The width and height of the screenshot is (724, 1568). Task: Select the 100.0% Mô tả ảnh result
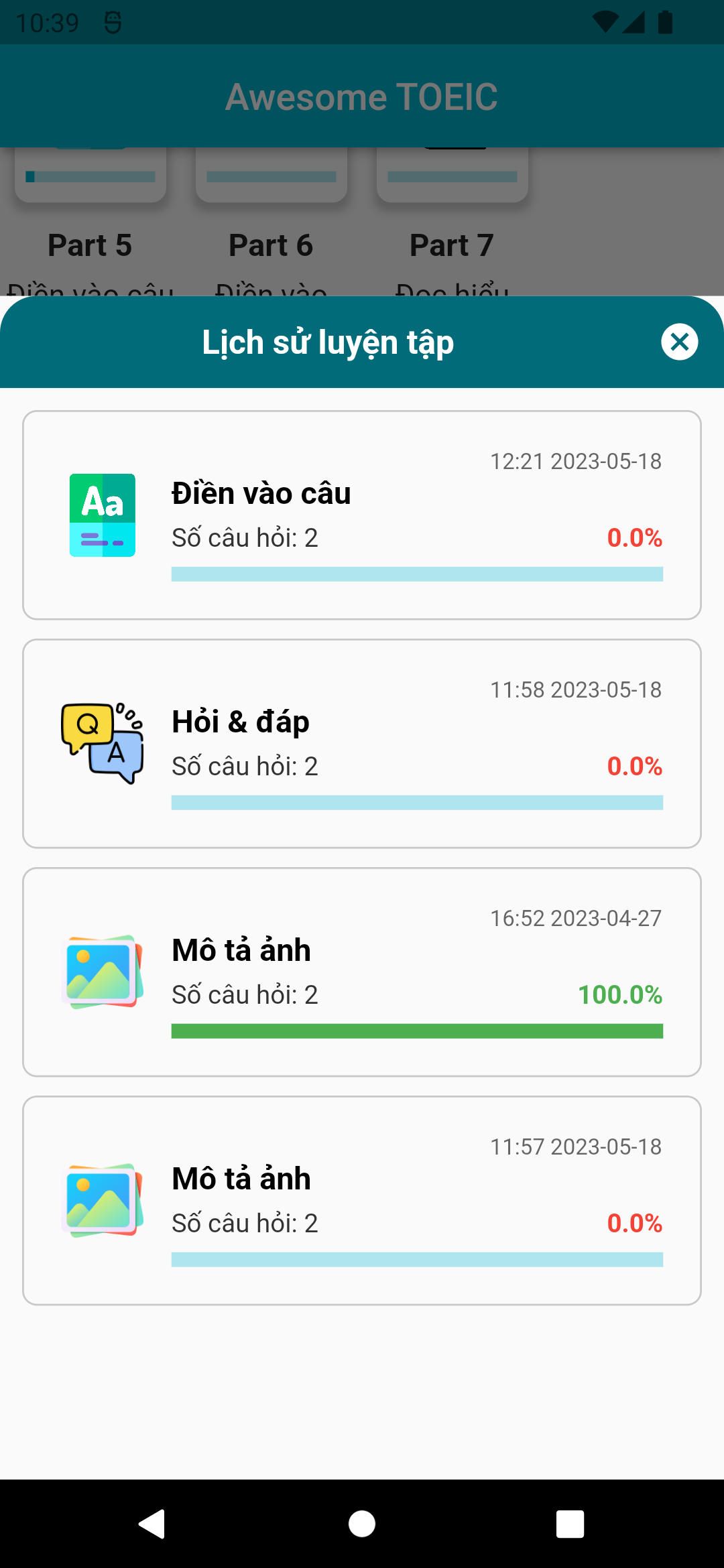pyautogui.click(x=362, y=972)
